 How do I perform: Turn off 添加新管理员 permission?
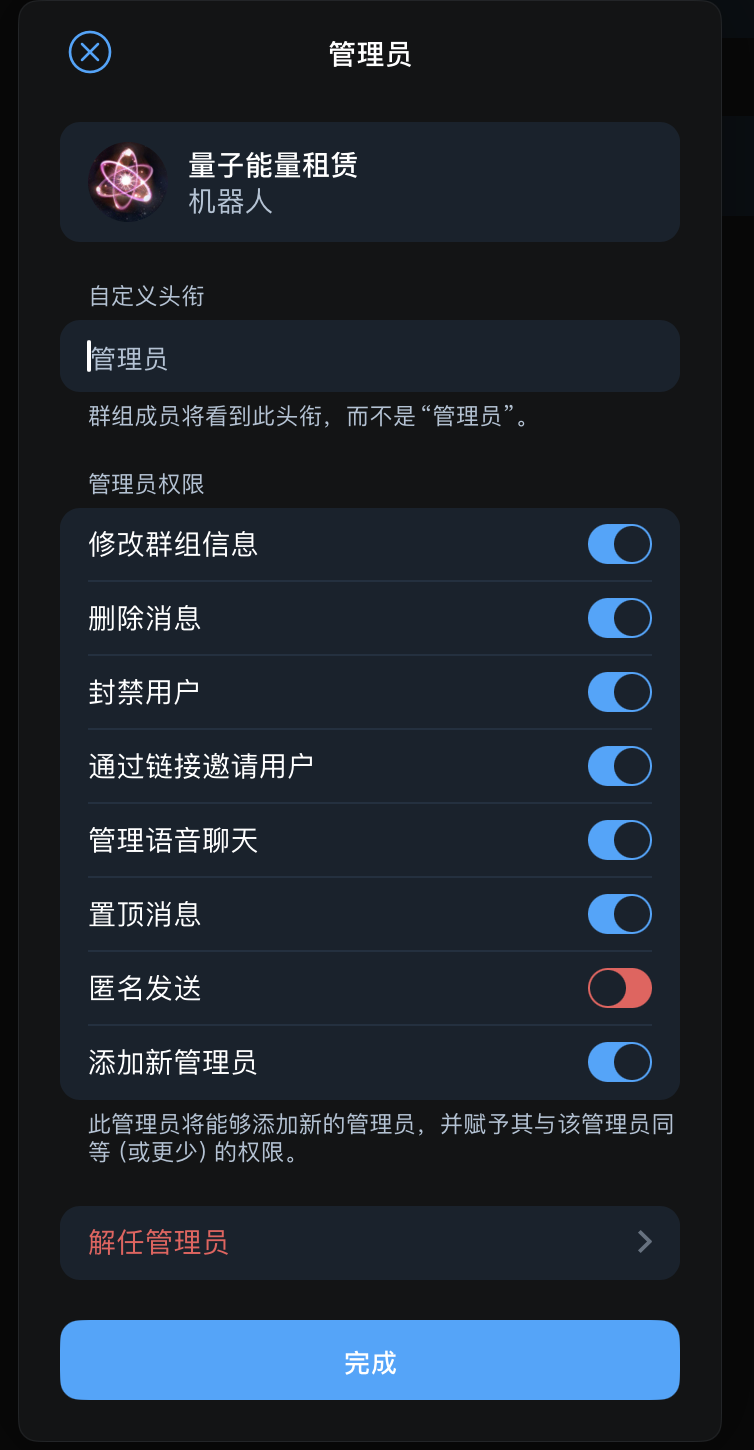pos(619,1062)
